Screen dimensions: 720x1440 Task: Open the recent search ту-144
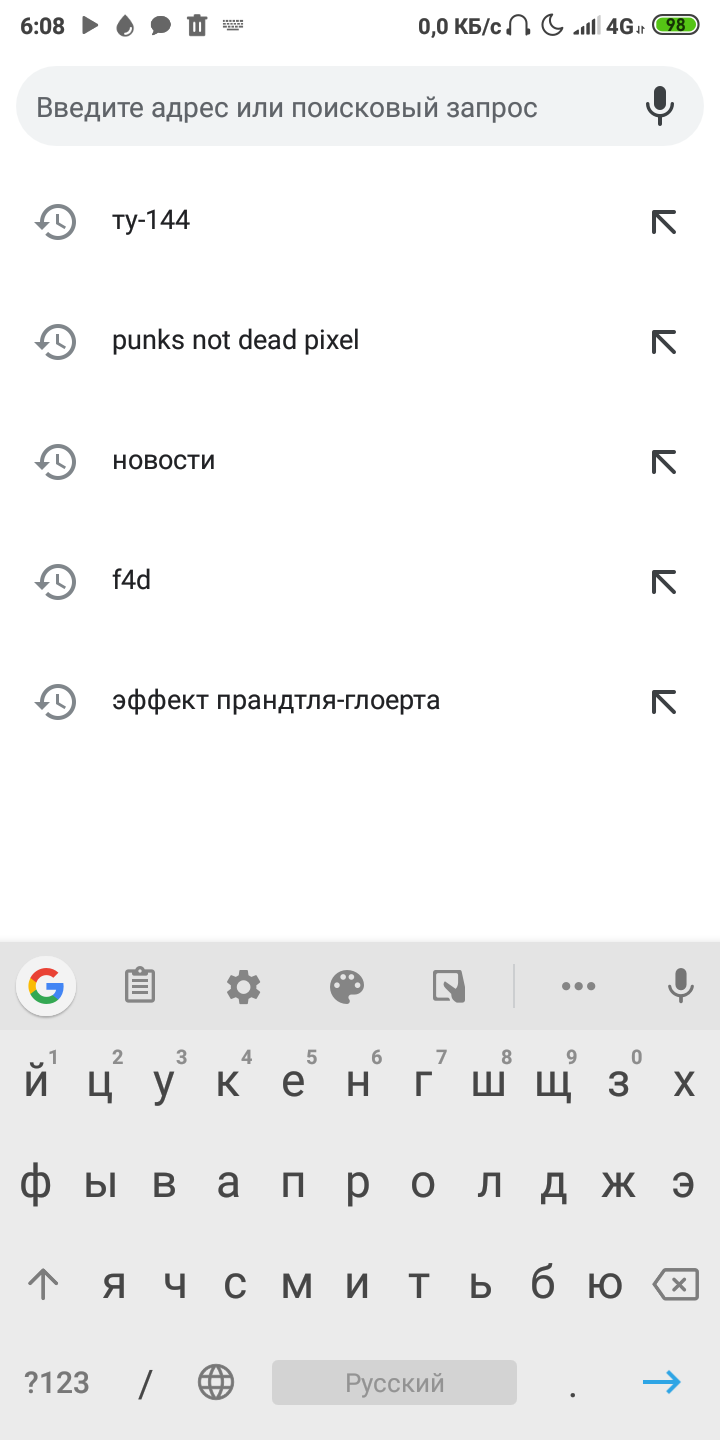click(151, 221)
